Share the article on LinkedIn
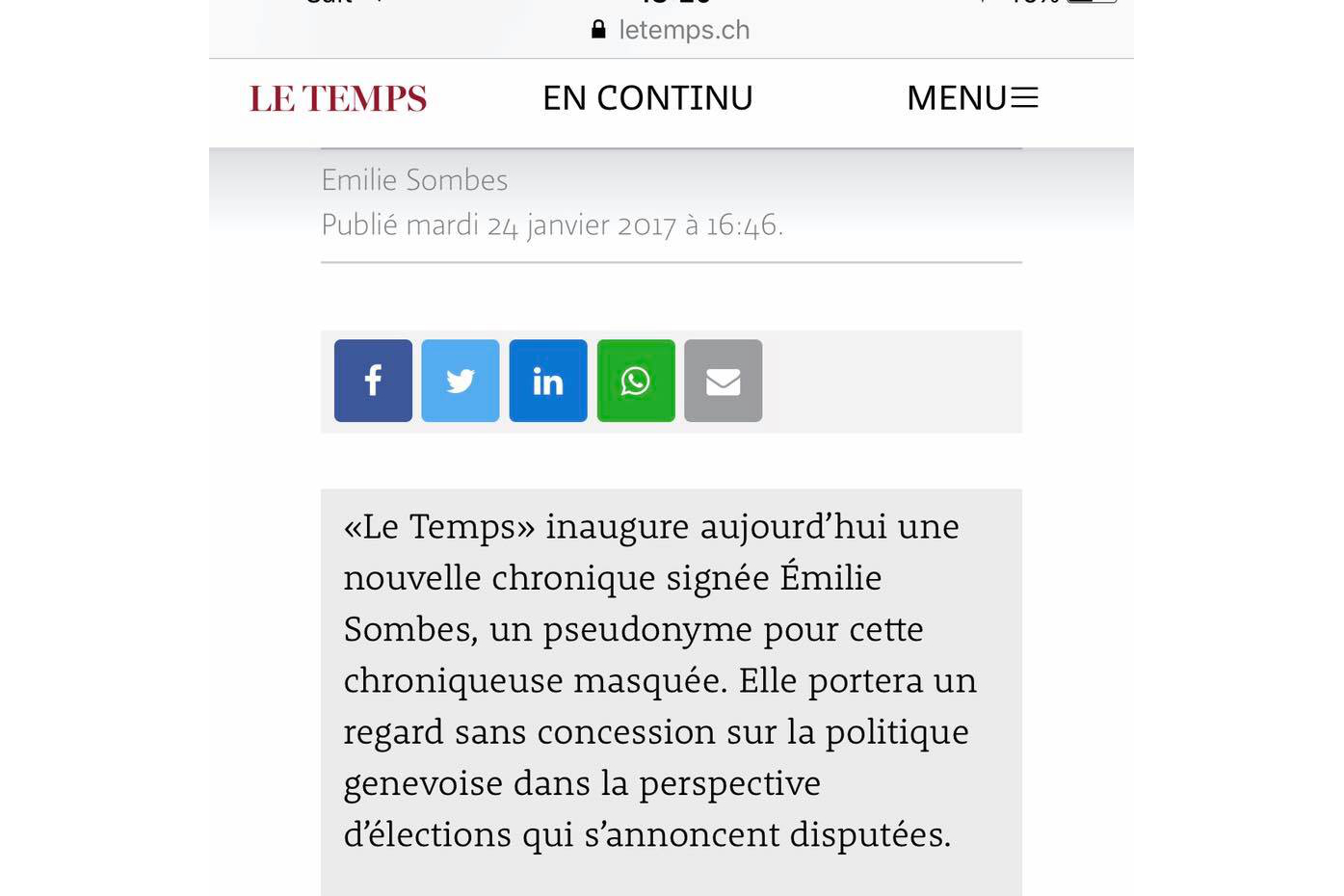Image resolution: width=1344 pixels, height=896 pixels. (548, 381)
